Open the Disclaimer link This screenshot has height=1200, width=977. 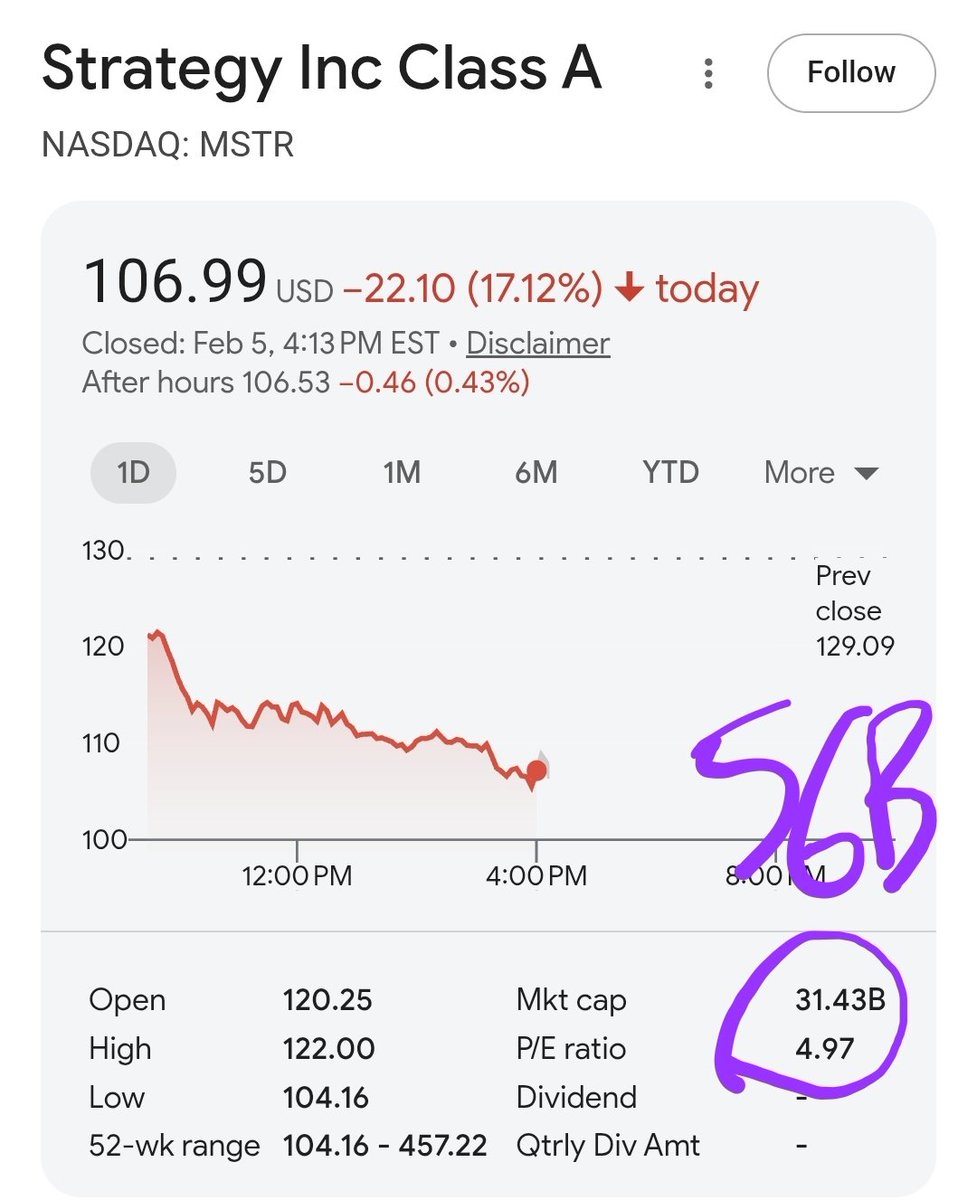tap(538, 344)
